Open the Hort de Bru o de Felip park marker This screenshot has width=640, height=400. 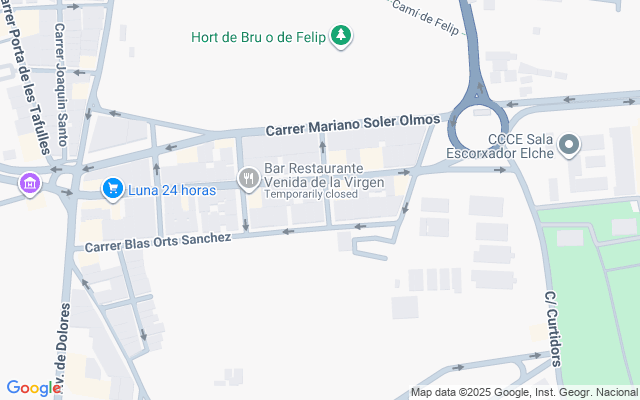point(343,36)
